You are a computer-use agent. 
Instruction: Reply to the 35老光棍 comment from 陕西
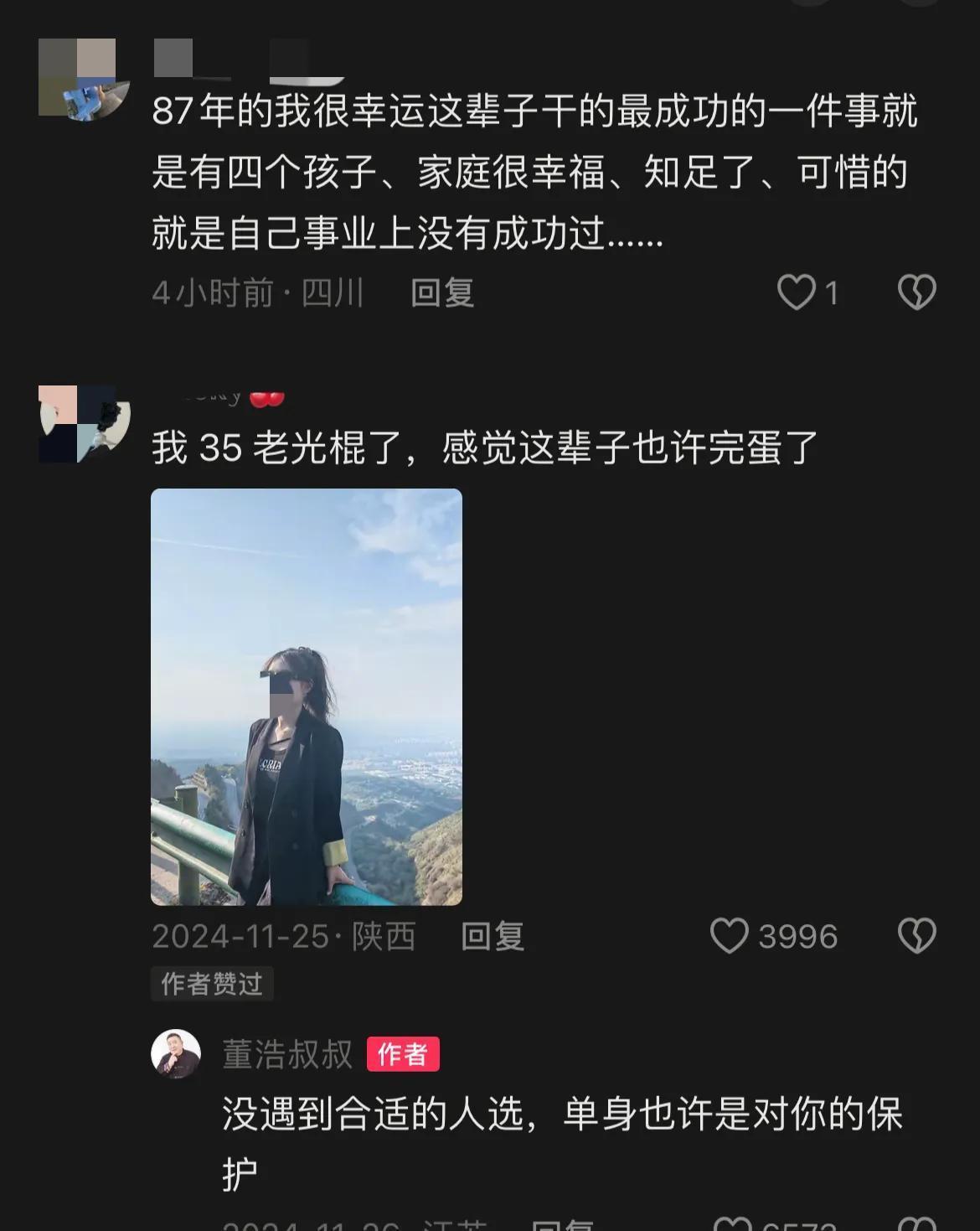click(493, 936)
